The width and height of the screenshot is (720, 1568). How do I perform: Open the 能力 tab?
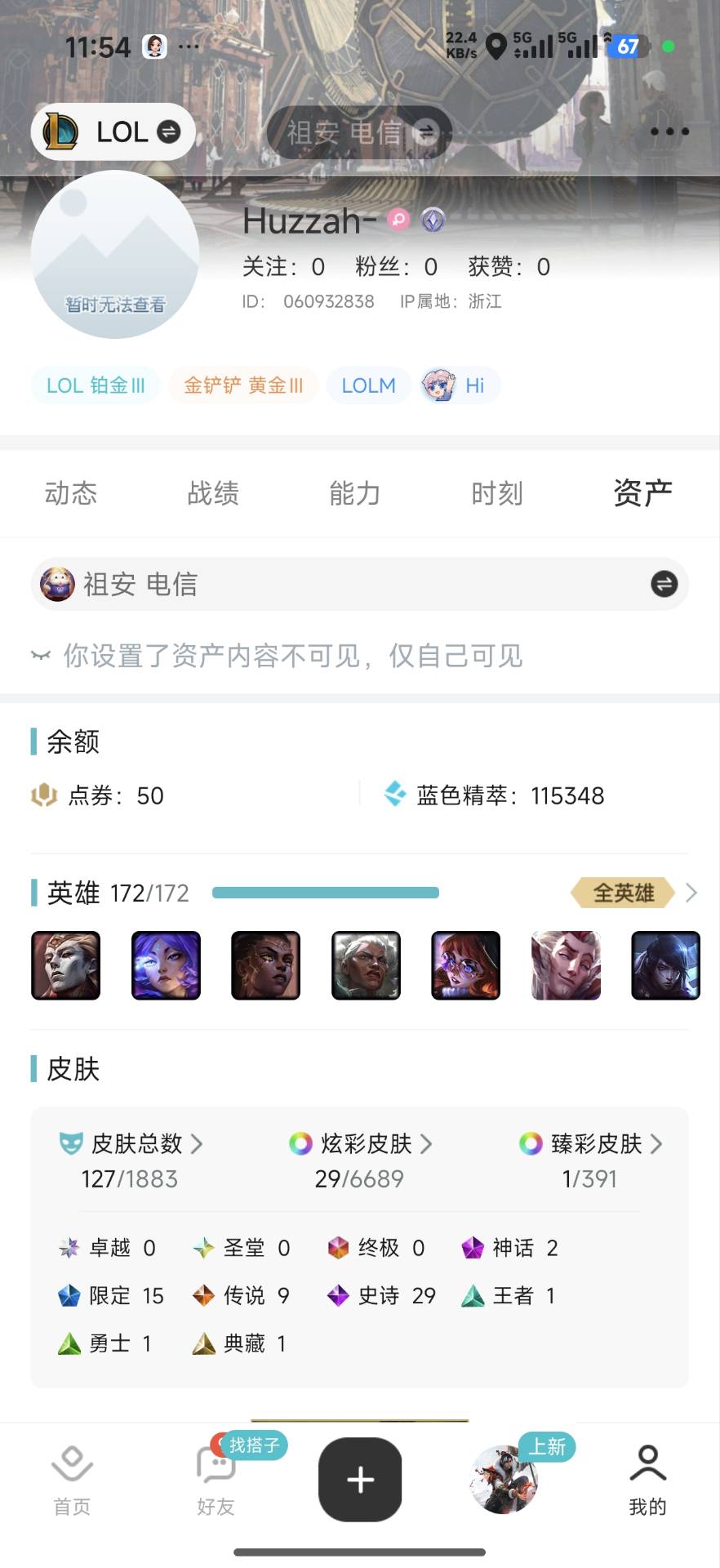(355, 493)
